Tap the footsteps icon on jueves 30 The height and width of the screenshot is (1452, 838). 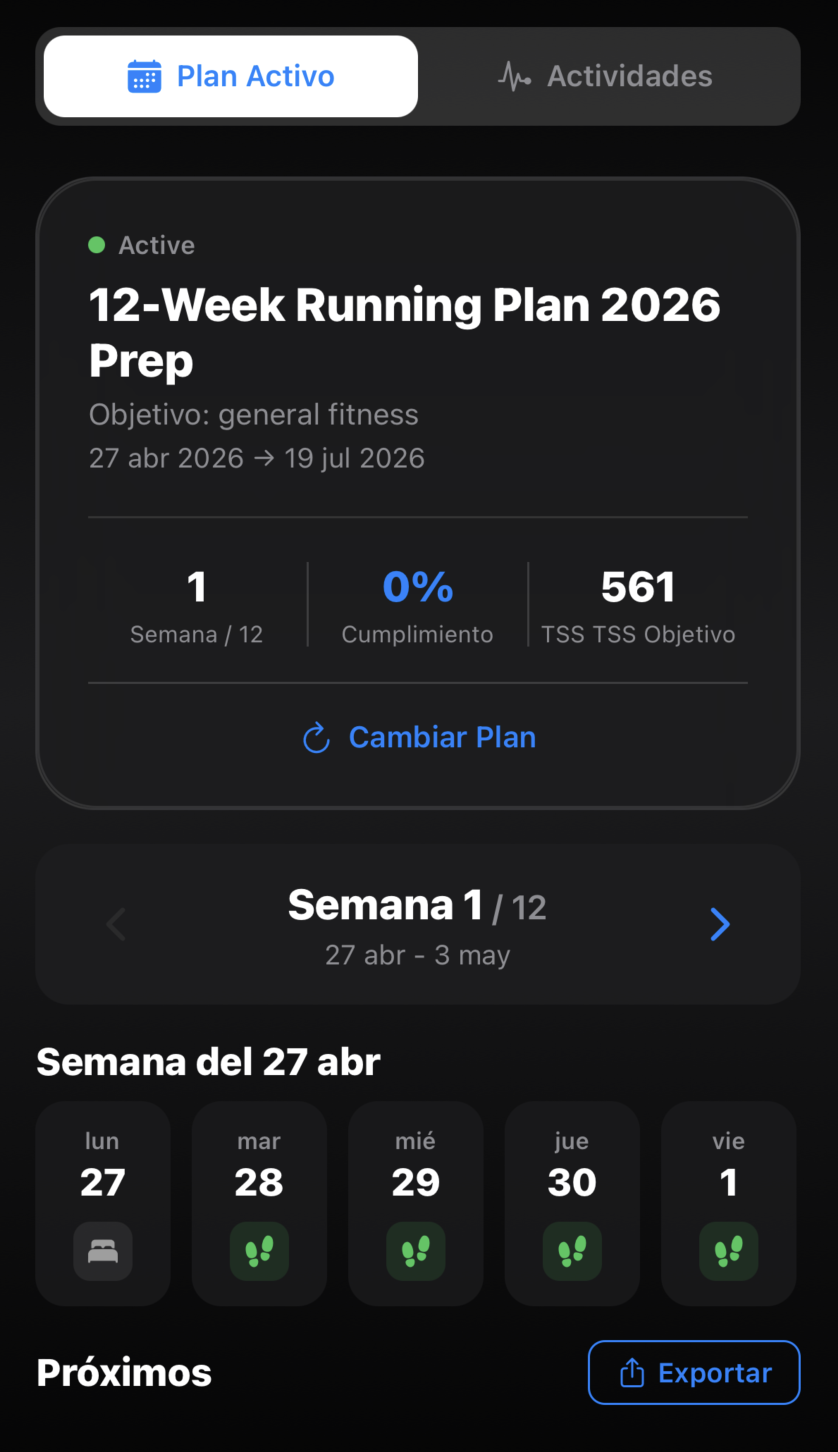pyautogui.click(x=571, y=1250)
